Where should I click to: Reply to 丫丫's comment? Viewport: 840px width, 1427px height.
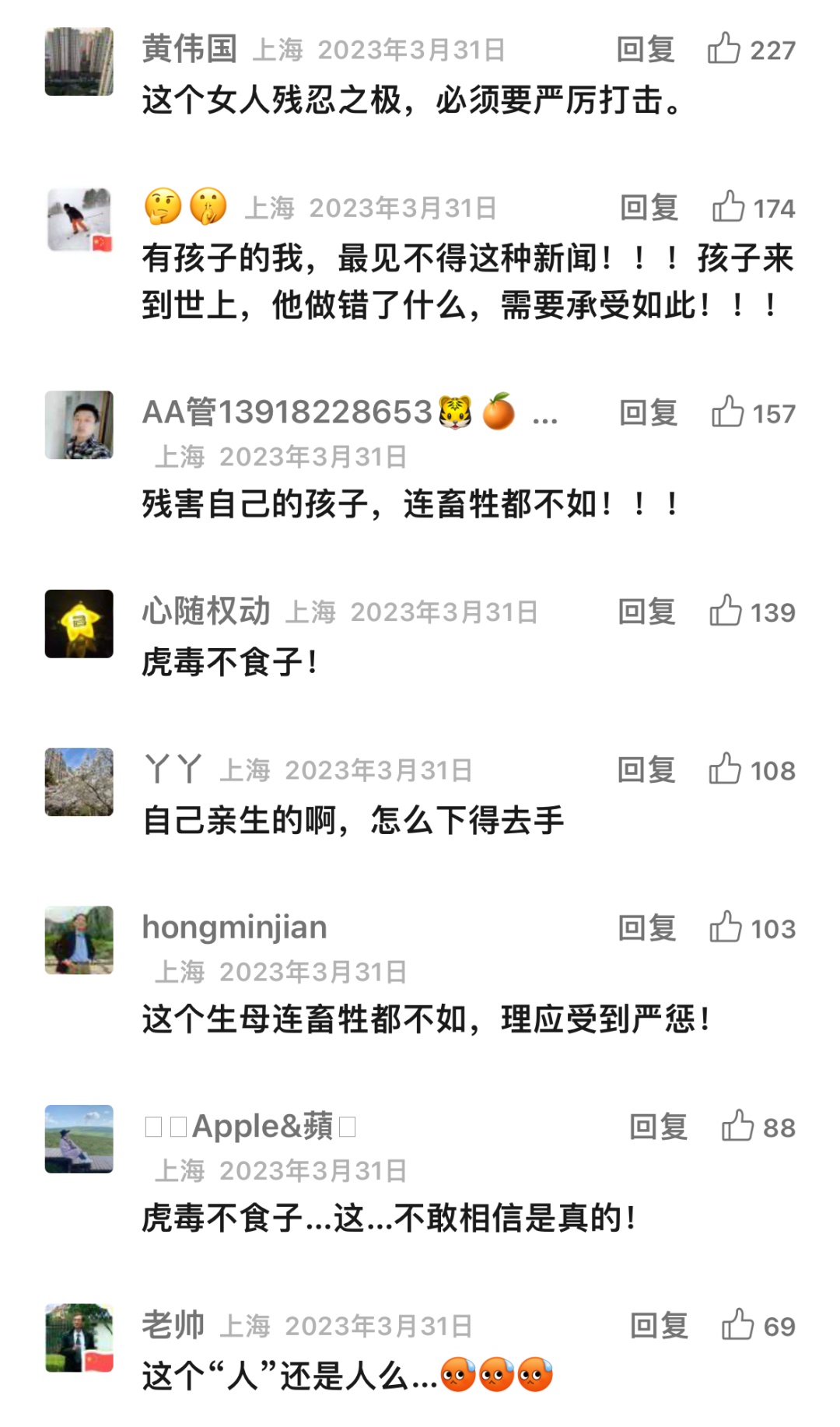[646, 770]
